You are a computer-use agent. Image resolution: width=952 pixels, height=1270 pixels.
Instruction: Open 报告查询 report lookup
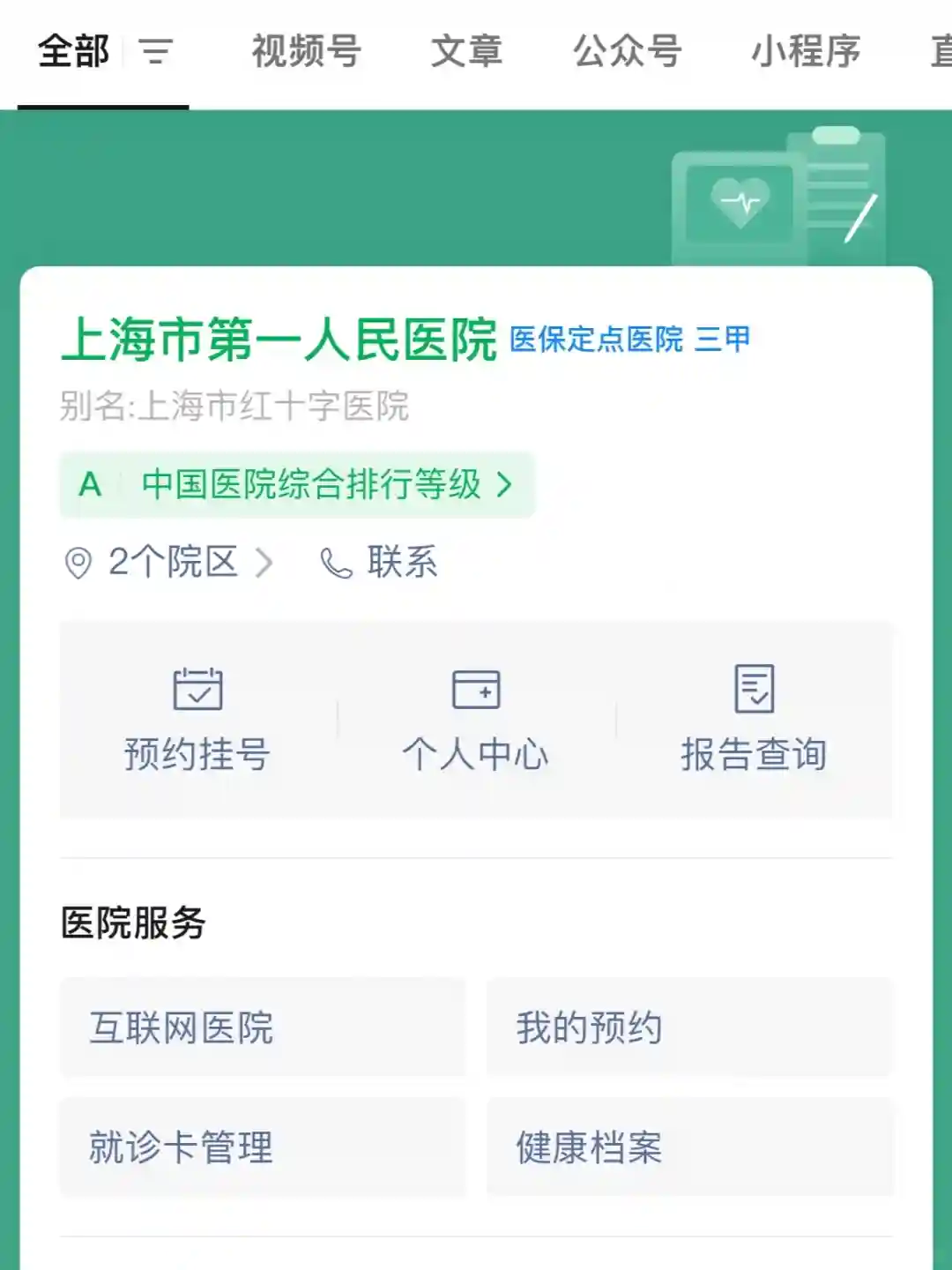(754, 719)
